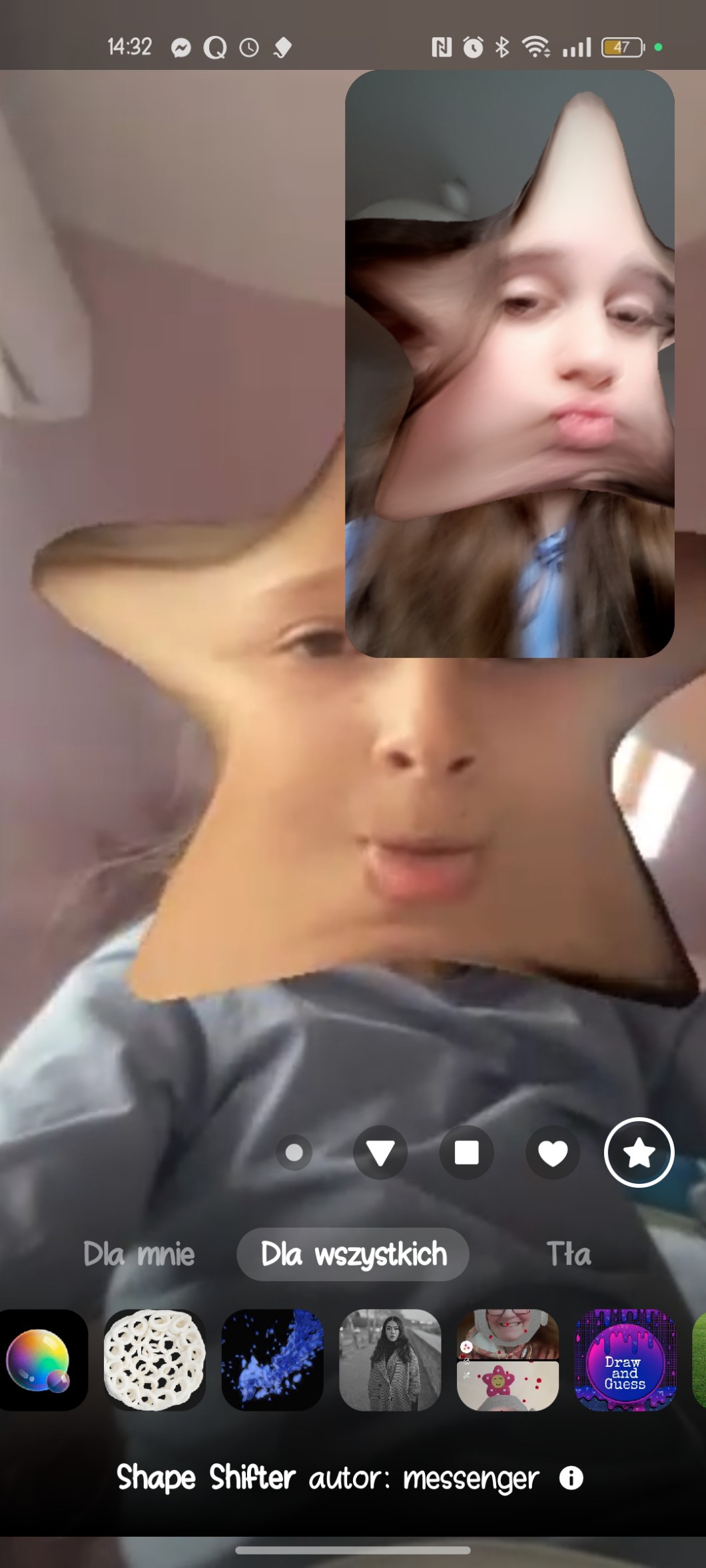Choose the rainbow bubble effect
Screen dimensions: 706x1568
click(39, 1360)
